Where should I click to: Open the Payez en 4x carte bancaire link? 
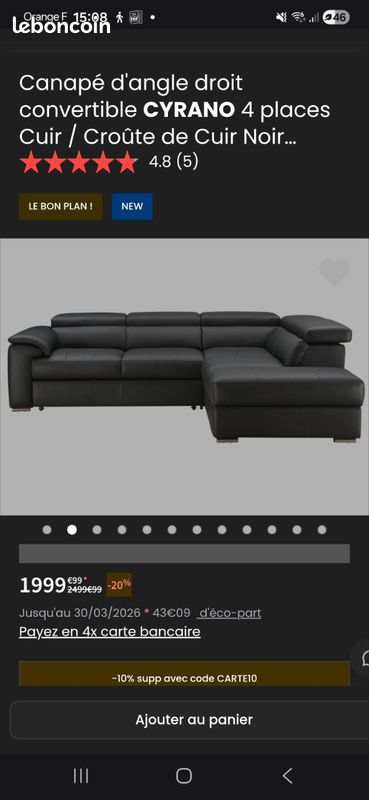click(110, 632)
